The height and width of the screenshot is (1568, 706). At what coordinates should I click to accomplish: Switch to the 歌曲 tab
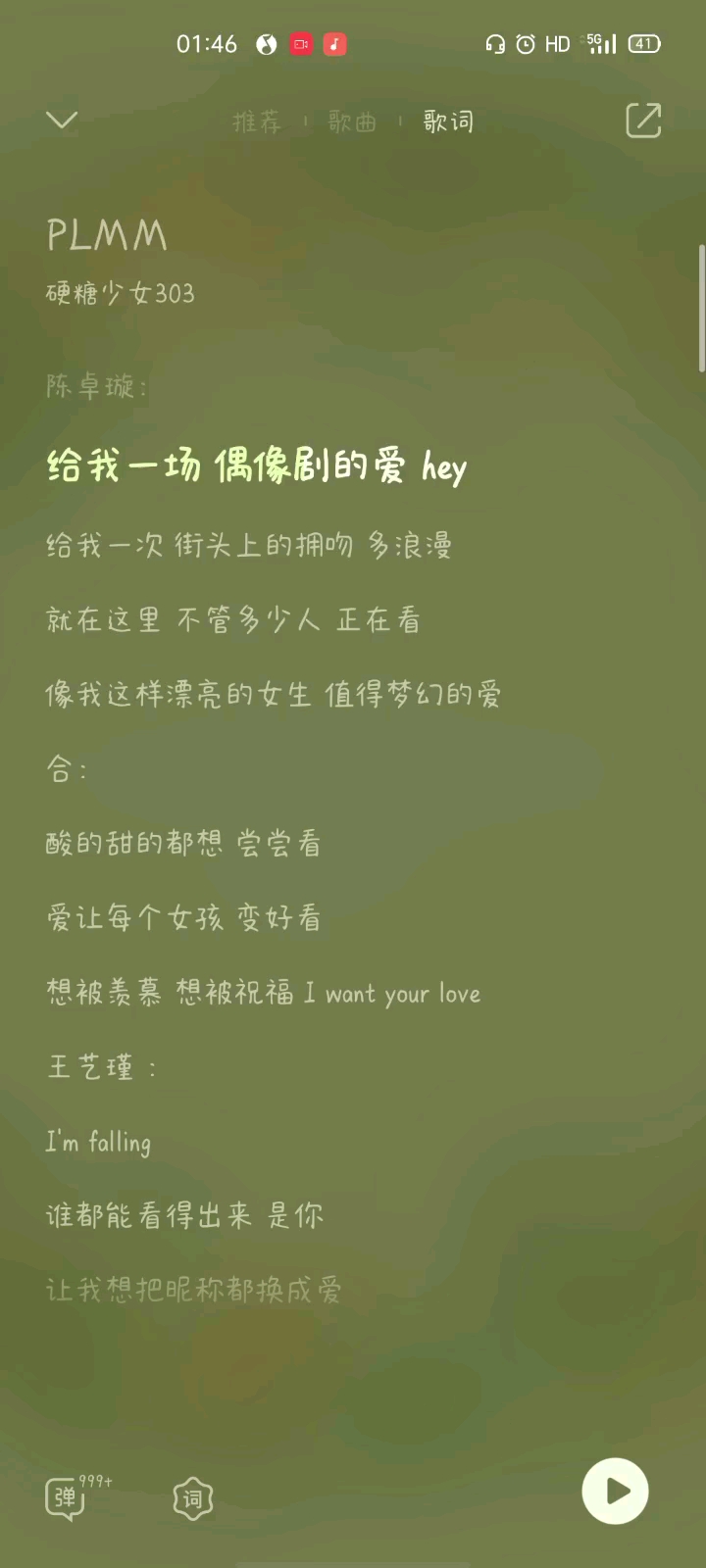(x=352, y=122)
